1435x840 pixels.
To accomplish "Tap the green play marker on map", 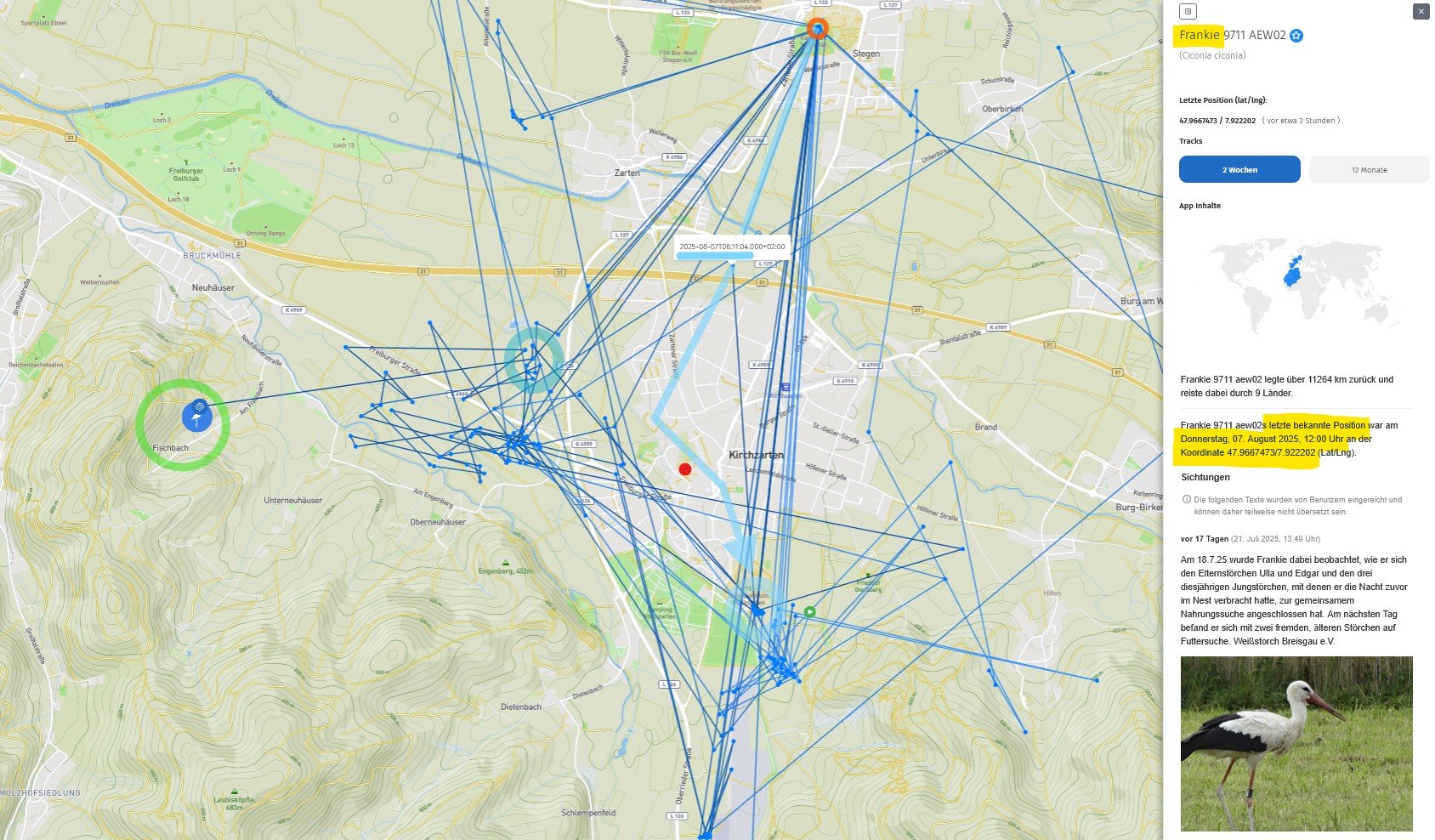I will [810, 612].
